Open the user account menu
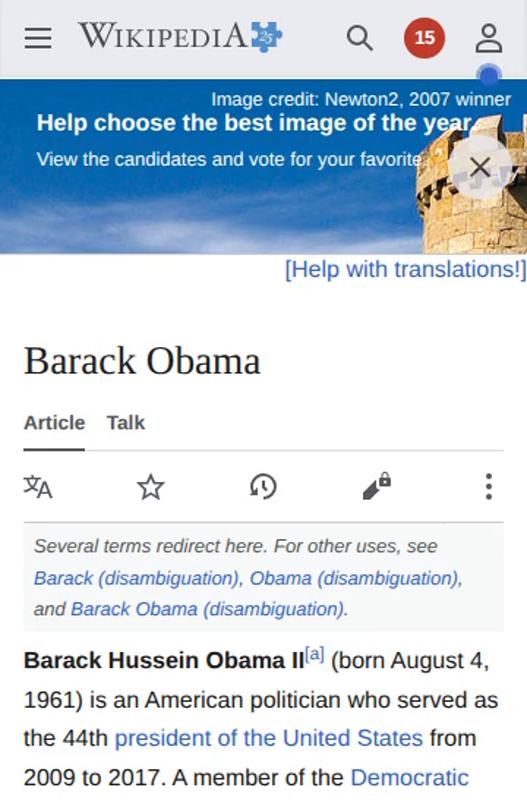527x800 pixels. pos(489,38)
